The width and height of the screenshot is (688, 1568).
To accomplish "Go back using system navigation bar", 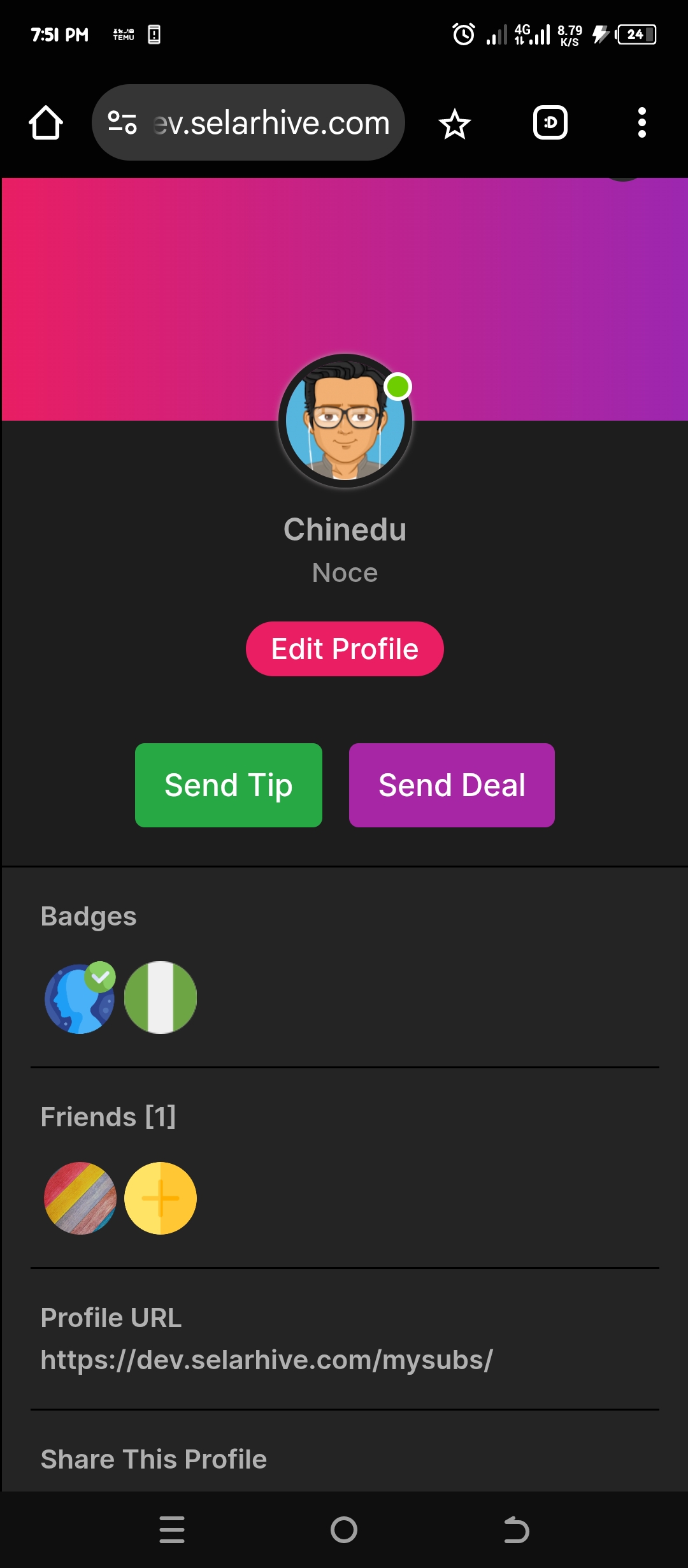I will tap(516, 1530).
